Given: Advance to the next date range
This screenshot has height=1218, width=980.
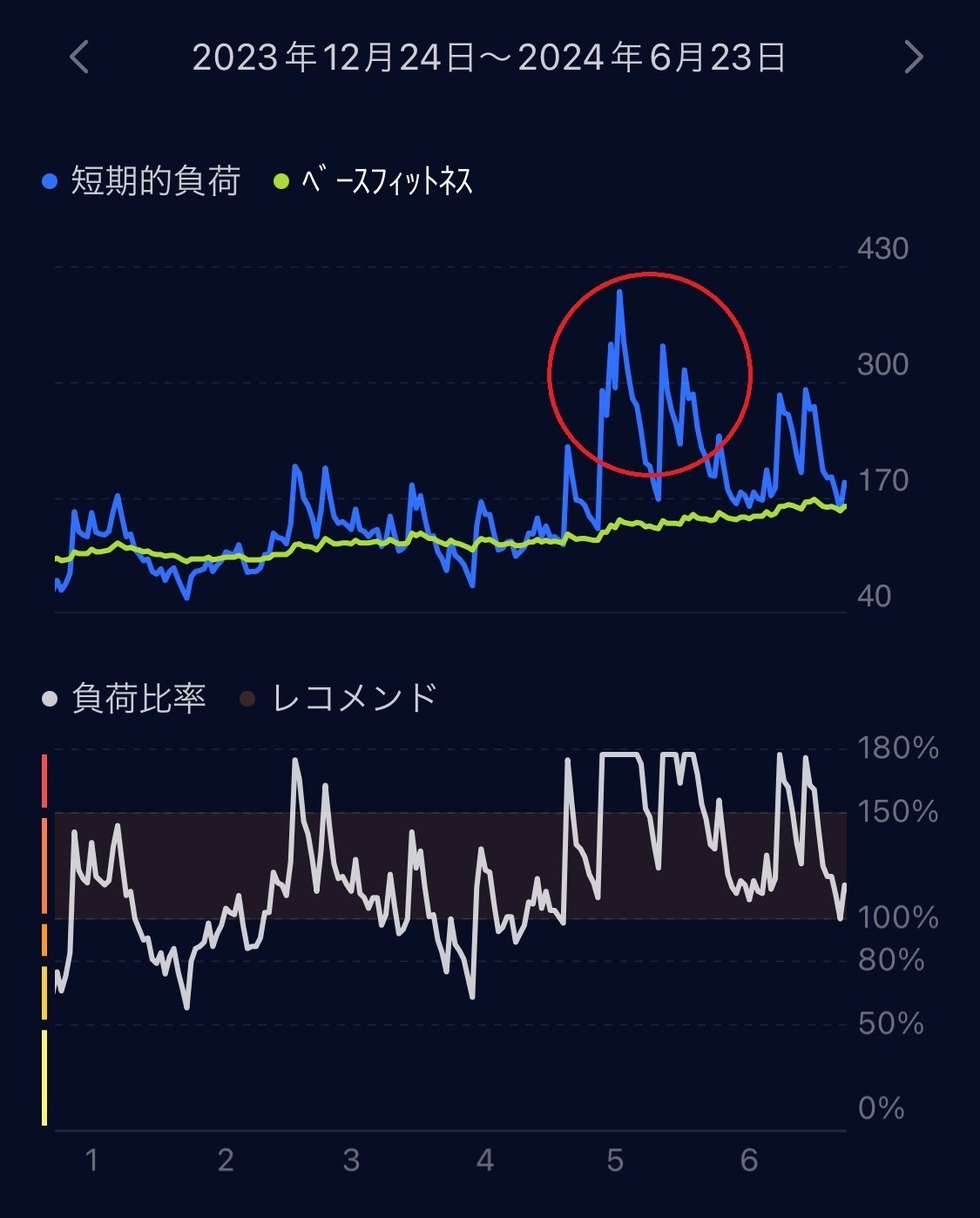Looking at the screenshot, I should click(913, 58).
